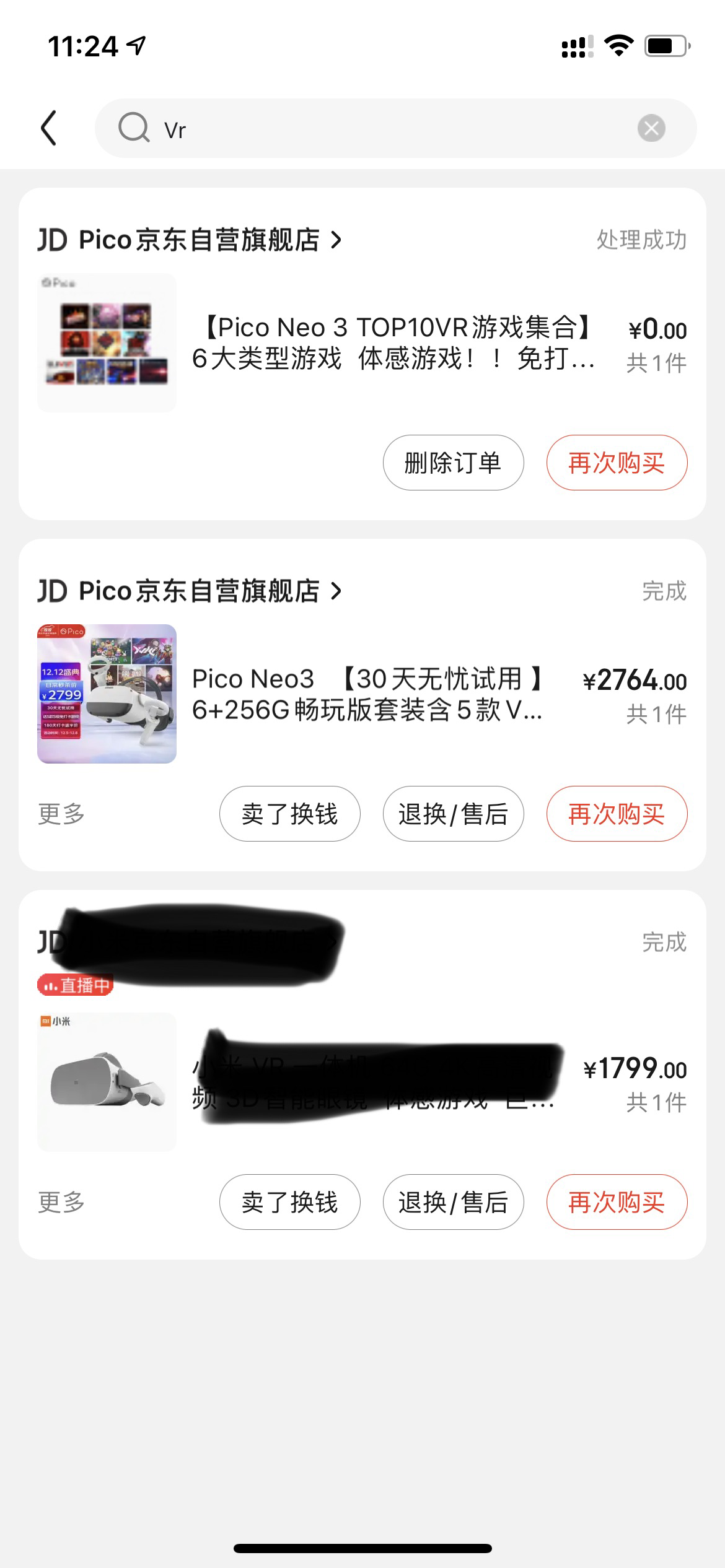Click 删除订单 to delete the first order
The width and height of the screenshot is (725, 1568).
[x=453, y=463]
